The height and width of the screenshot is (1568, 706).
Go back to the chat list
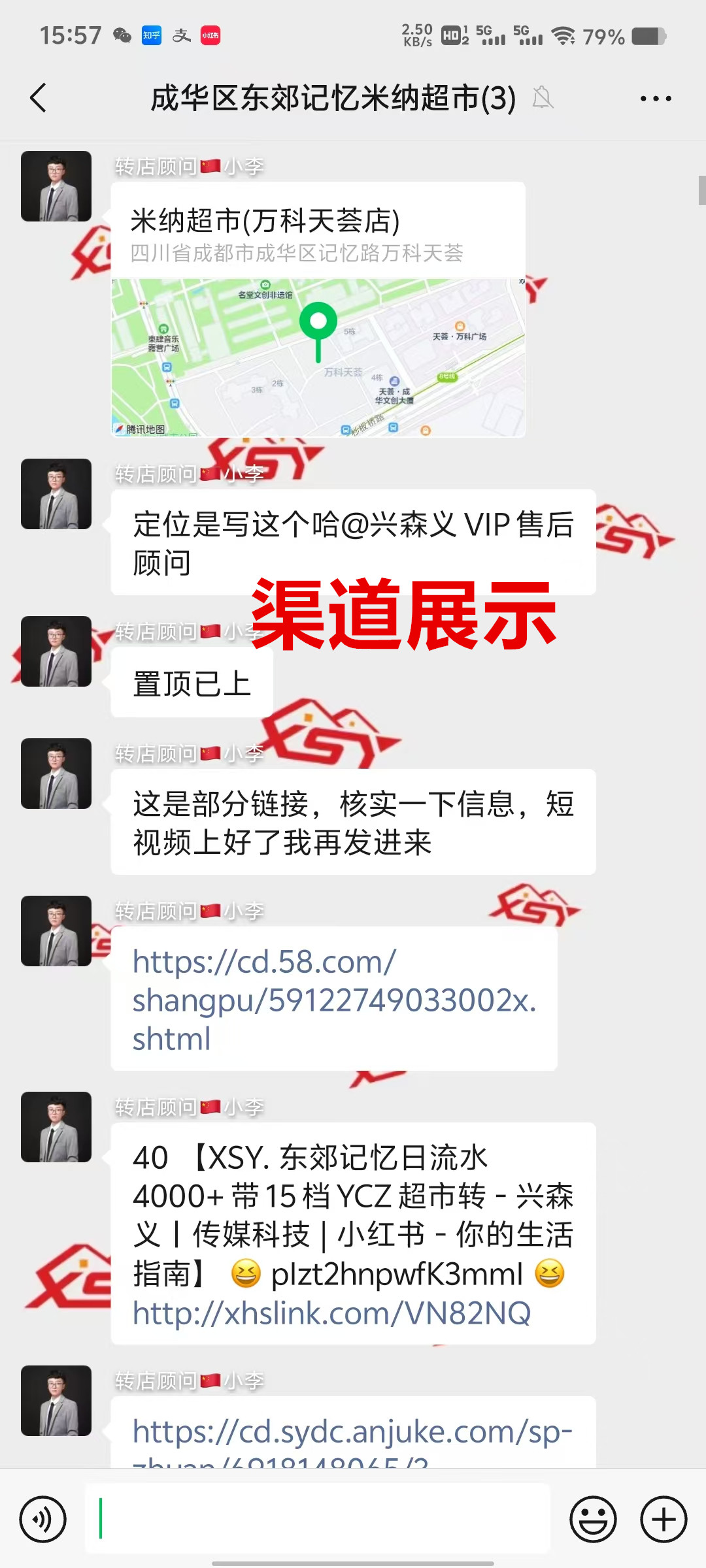coord(39,98)
